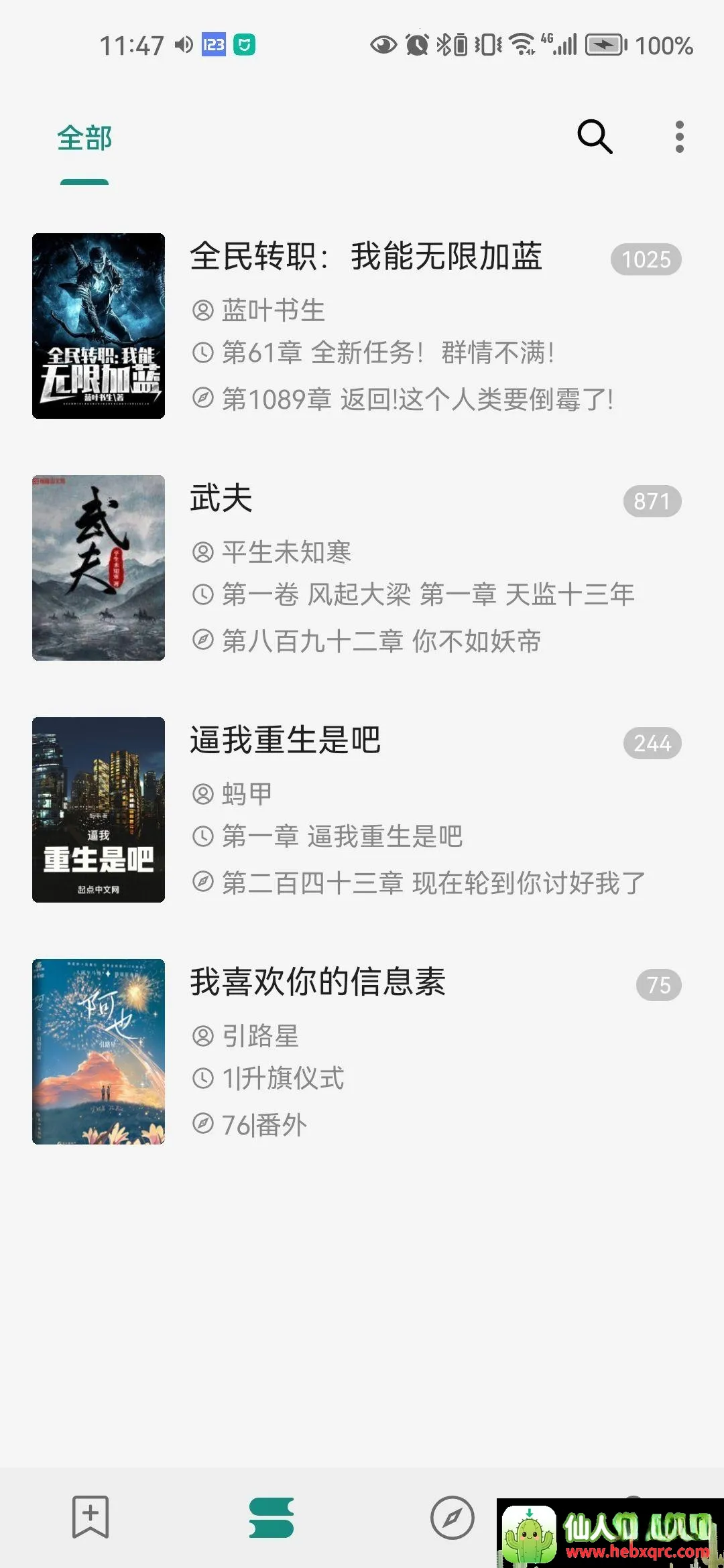Switch to the bookshelf tab with bookmark-plus icon
724x1568 pixels.
click(90, 1517)
